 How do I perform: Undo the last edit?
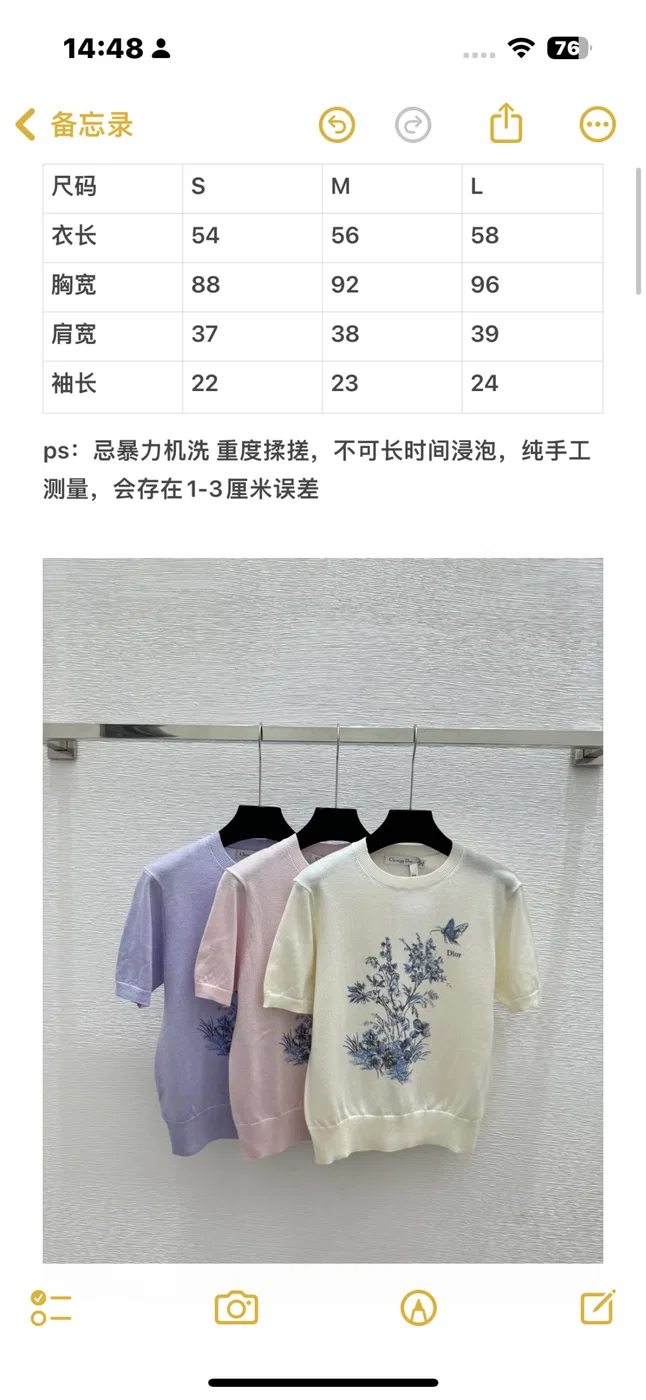[x=337, y=125]
